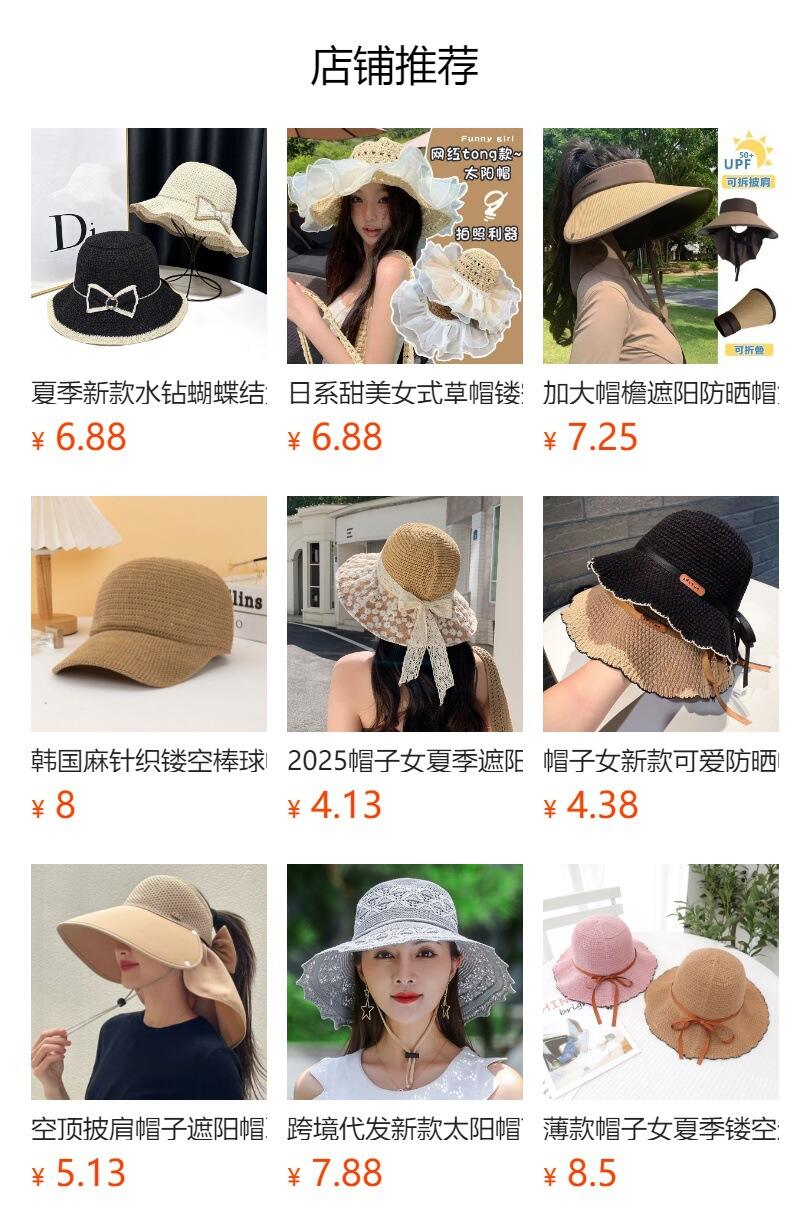View the 日系甜美女式草帽 product card

[x=404, y=246]
